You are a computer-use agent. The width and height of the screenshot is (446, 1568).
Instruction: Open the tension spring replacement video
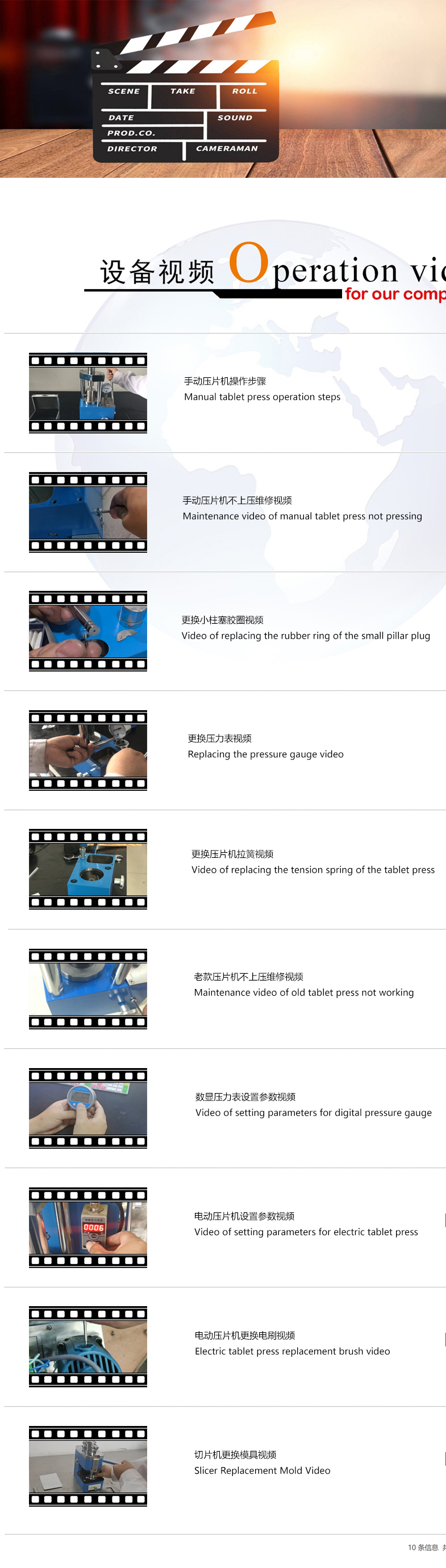tap(312, 869)
